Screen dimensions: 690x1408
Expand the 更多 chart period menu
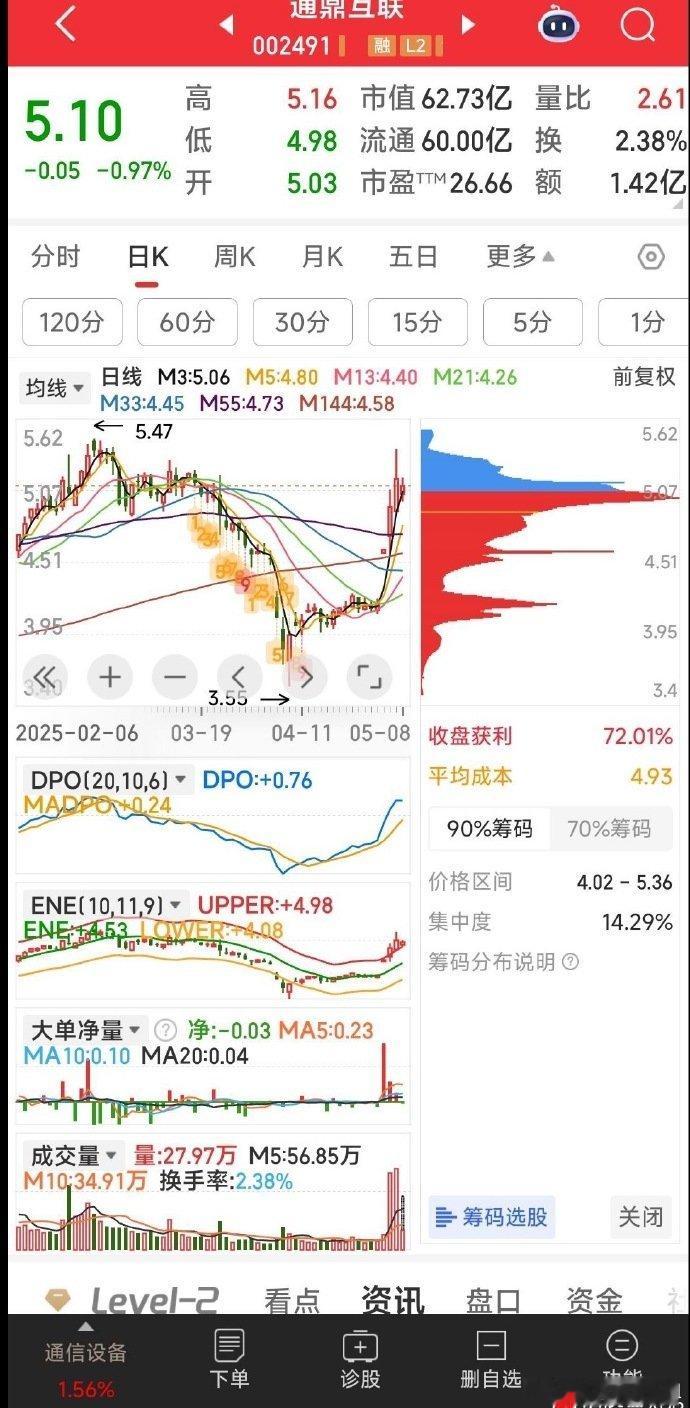(520, 257)
